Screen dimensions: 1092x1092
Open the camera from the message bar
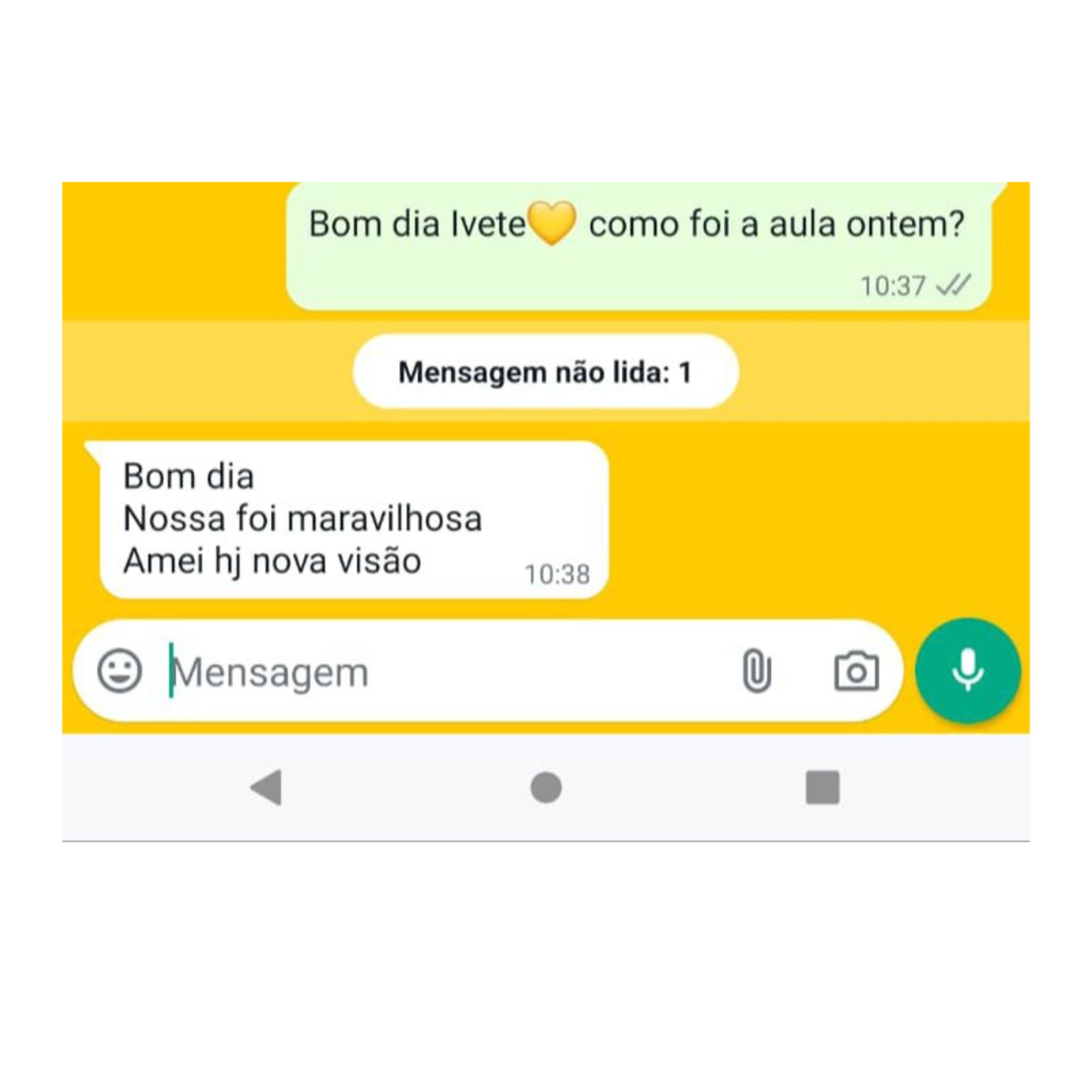point(856,672)
